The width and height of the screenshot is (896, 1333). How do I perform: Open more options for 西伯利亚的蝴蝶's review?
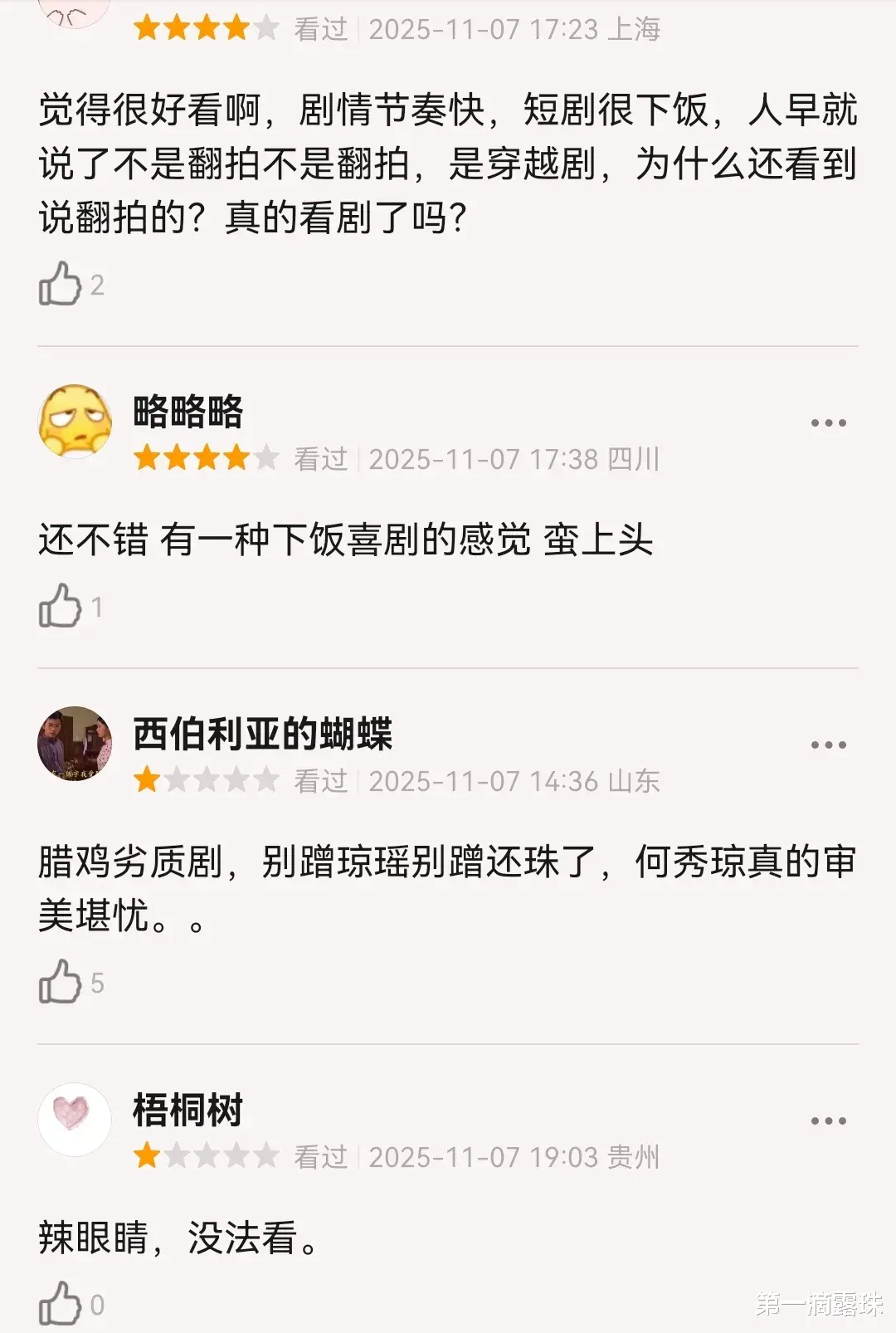pyautogui.click(x=828, y=745)
